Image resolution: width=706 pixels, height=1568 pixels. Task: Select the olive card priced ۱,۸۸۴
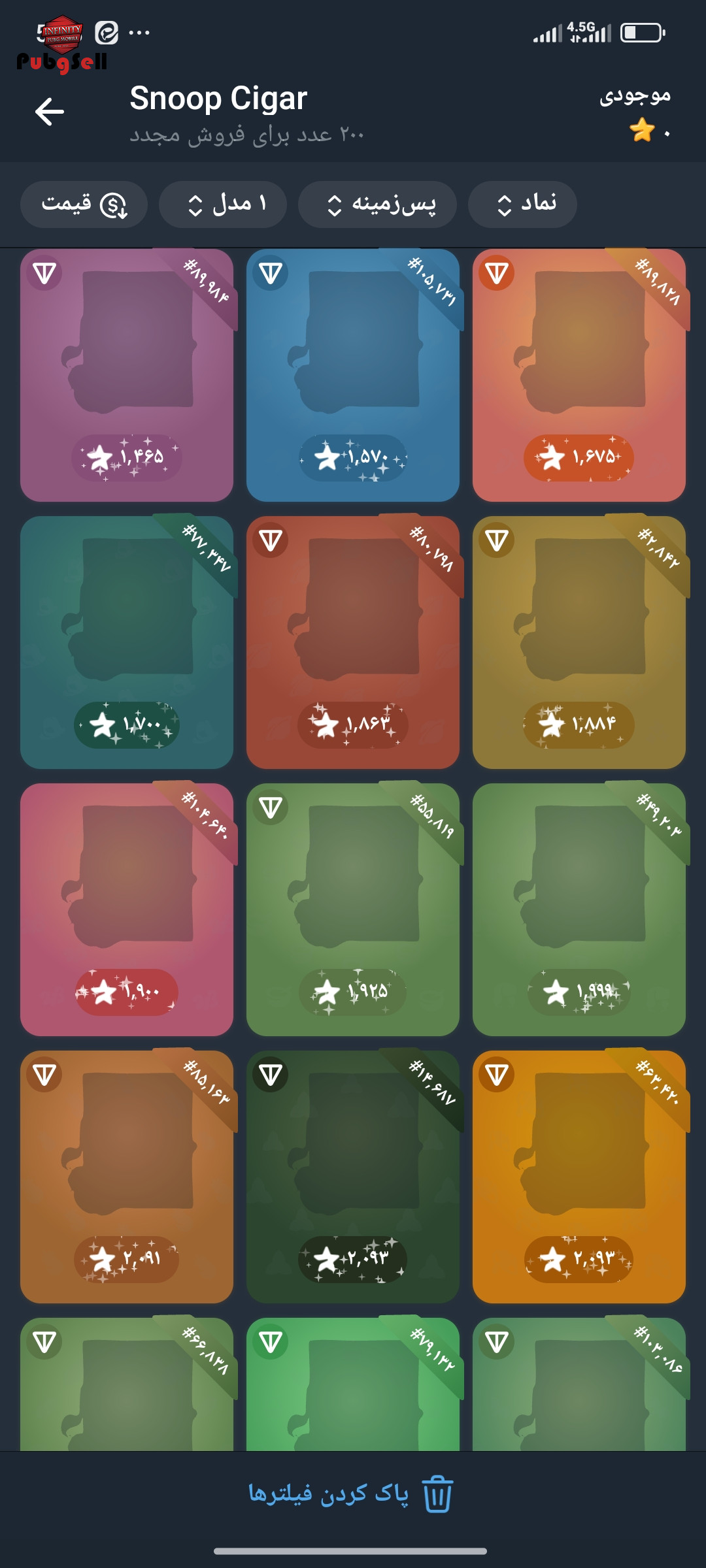579,642
